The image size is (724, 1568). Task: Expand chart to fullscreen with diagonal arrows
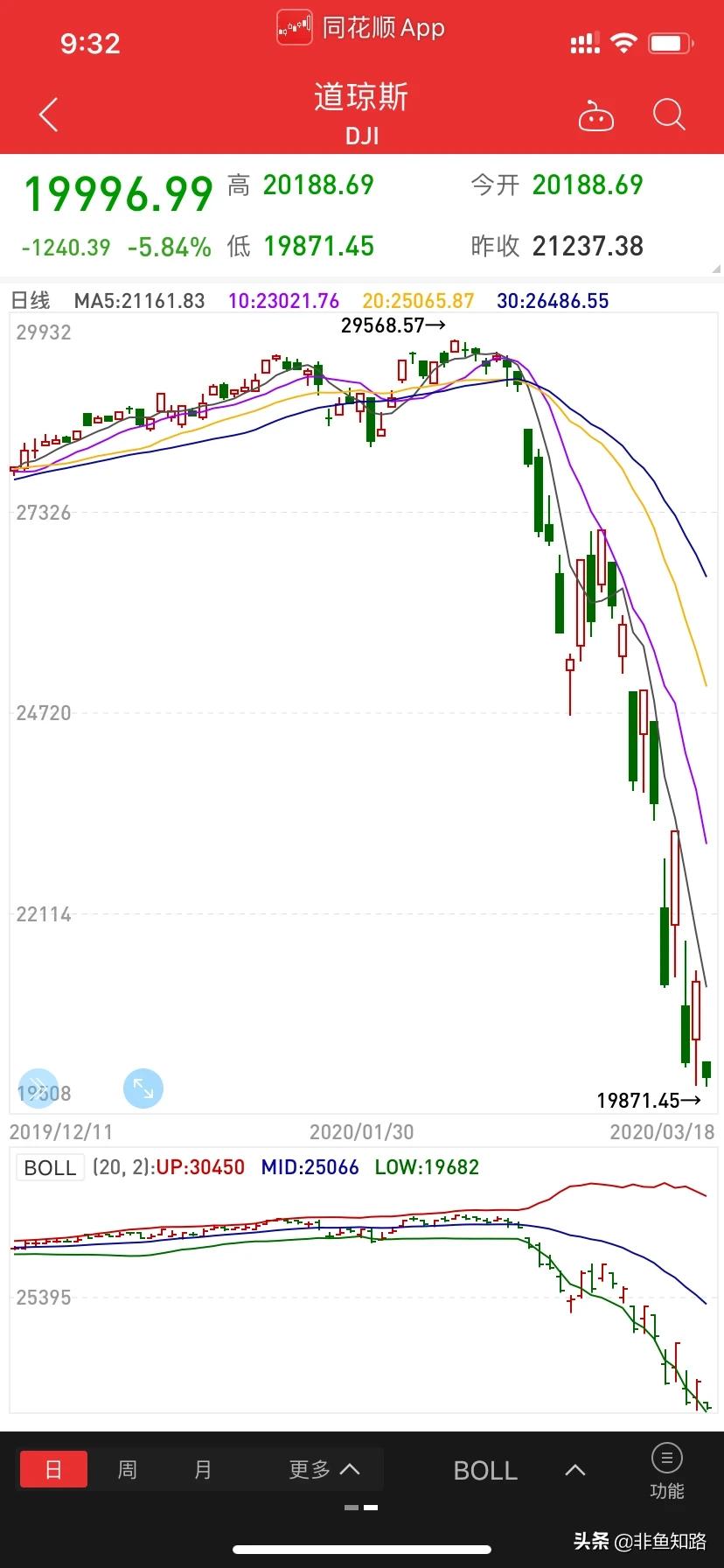coord(143,1088)
